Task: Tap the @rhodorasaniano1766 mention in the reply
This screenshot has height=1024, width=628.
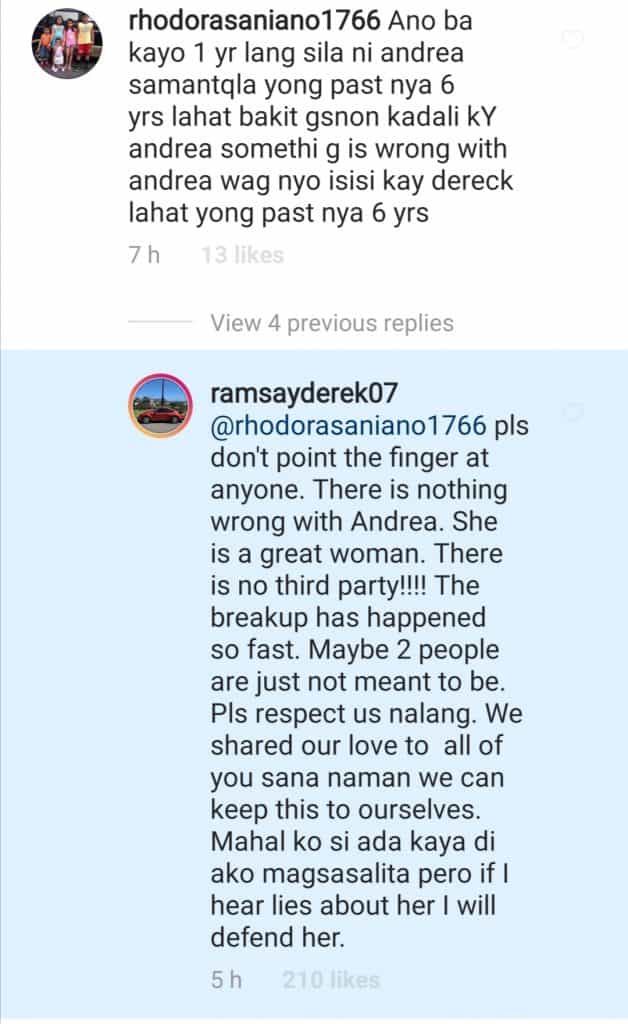Action: point(348,426)
